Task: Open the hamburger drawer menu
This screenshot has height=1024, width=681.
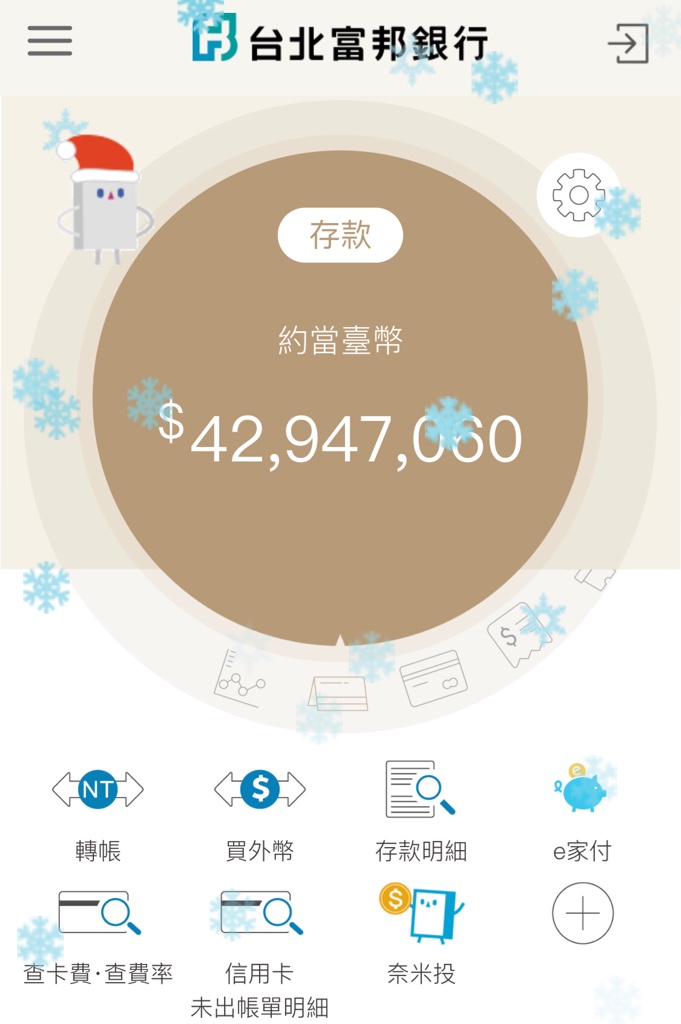Action: point(49,41)
